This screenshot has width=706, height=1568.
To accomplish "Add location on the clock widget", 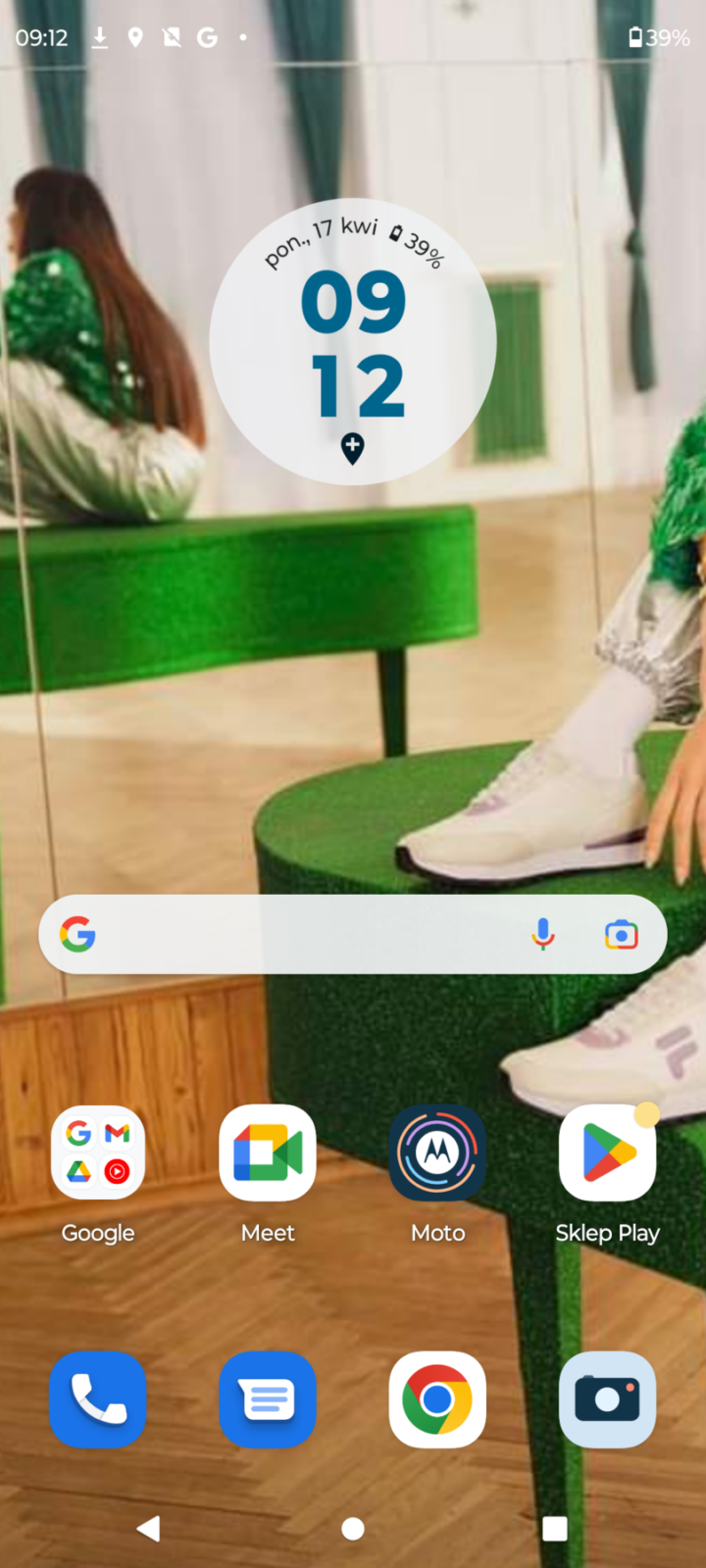I will point(353,448).
